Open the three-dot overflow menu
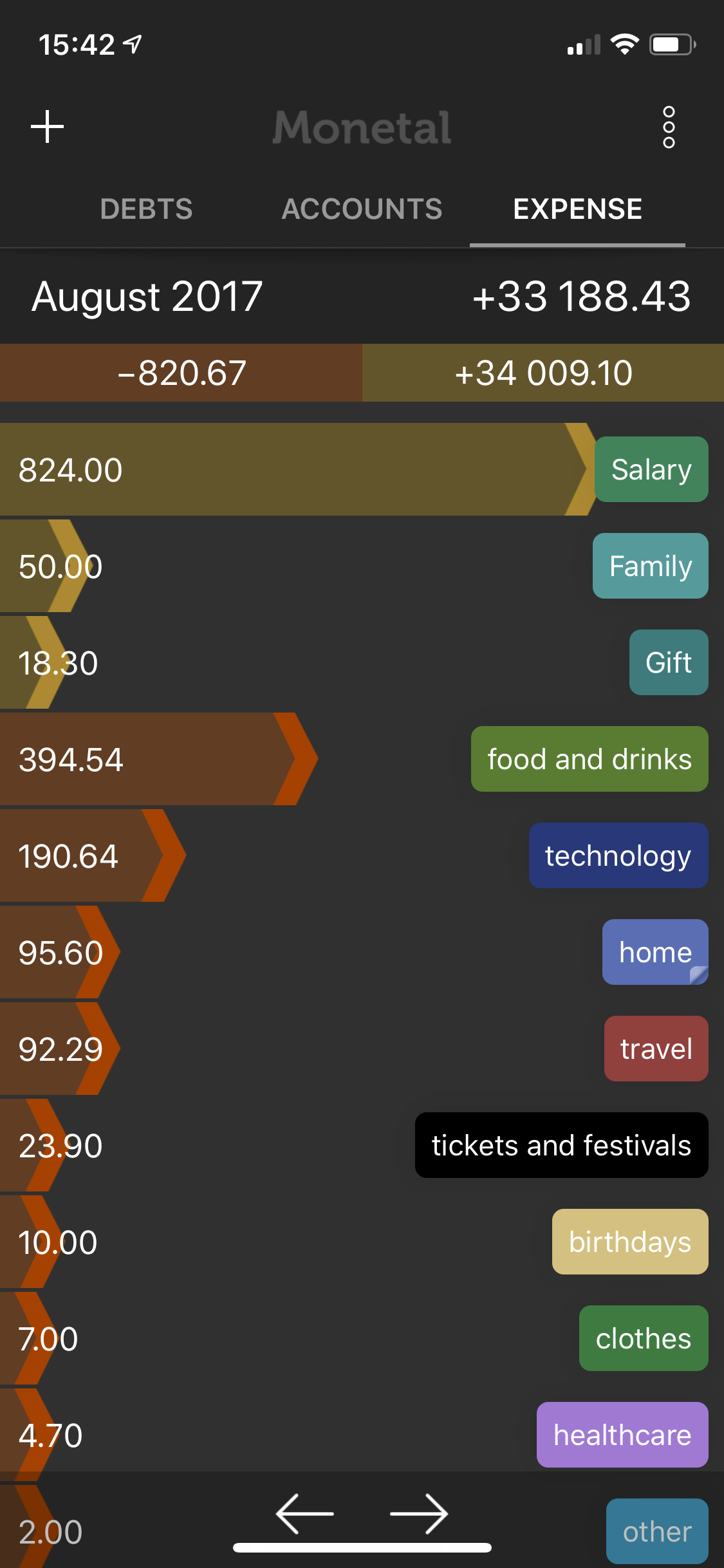The height and width of the screenshot is (1568, 724). tap(669, 127)
